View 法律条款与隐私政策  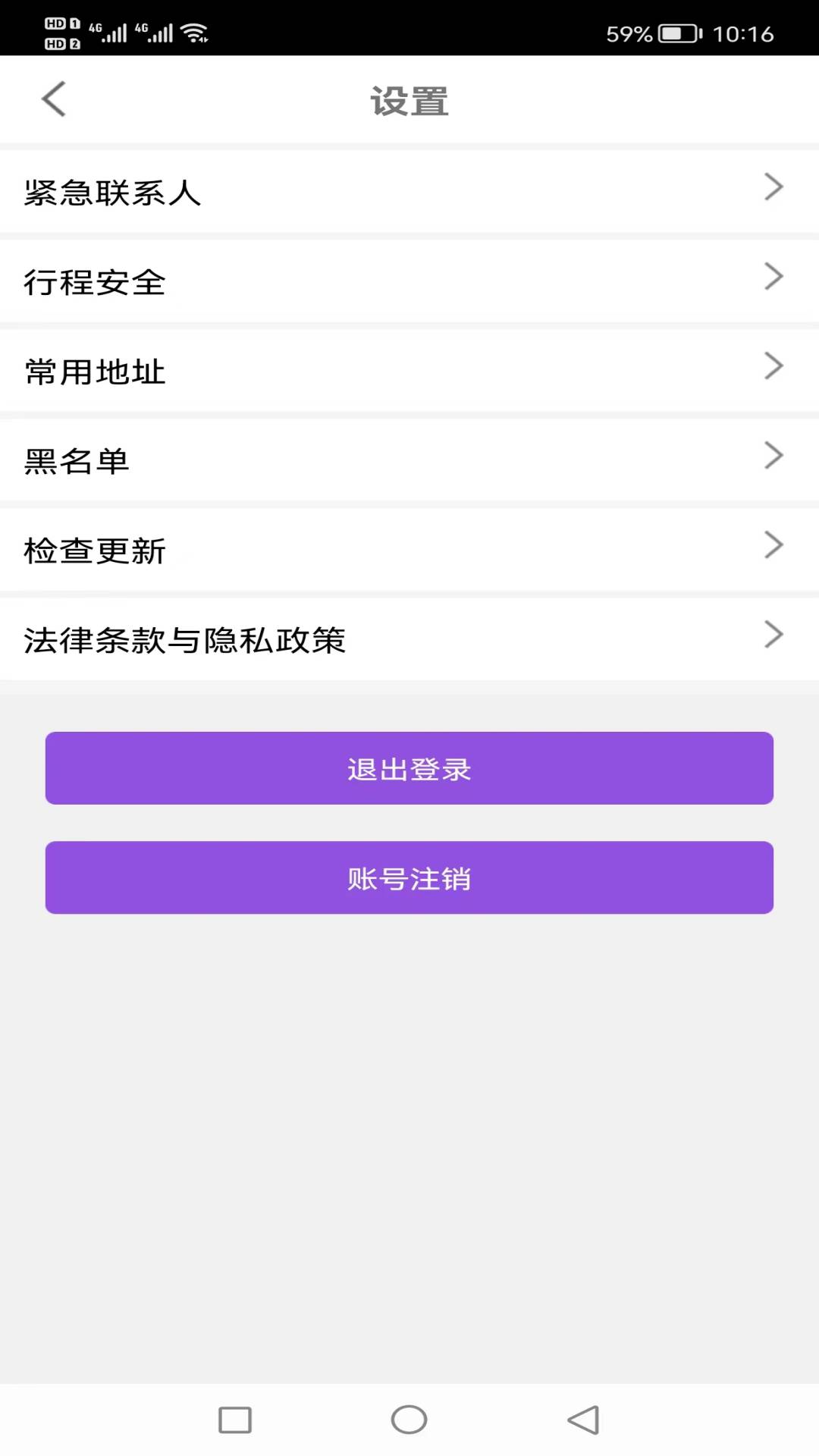409,639
